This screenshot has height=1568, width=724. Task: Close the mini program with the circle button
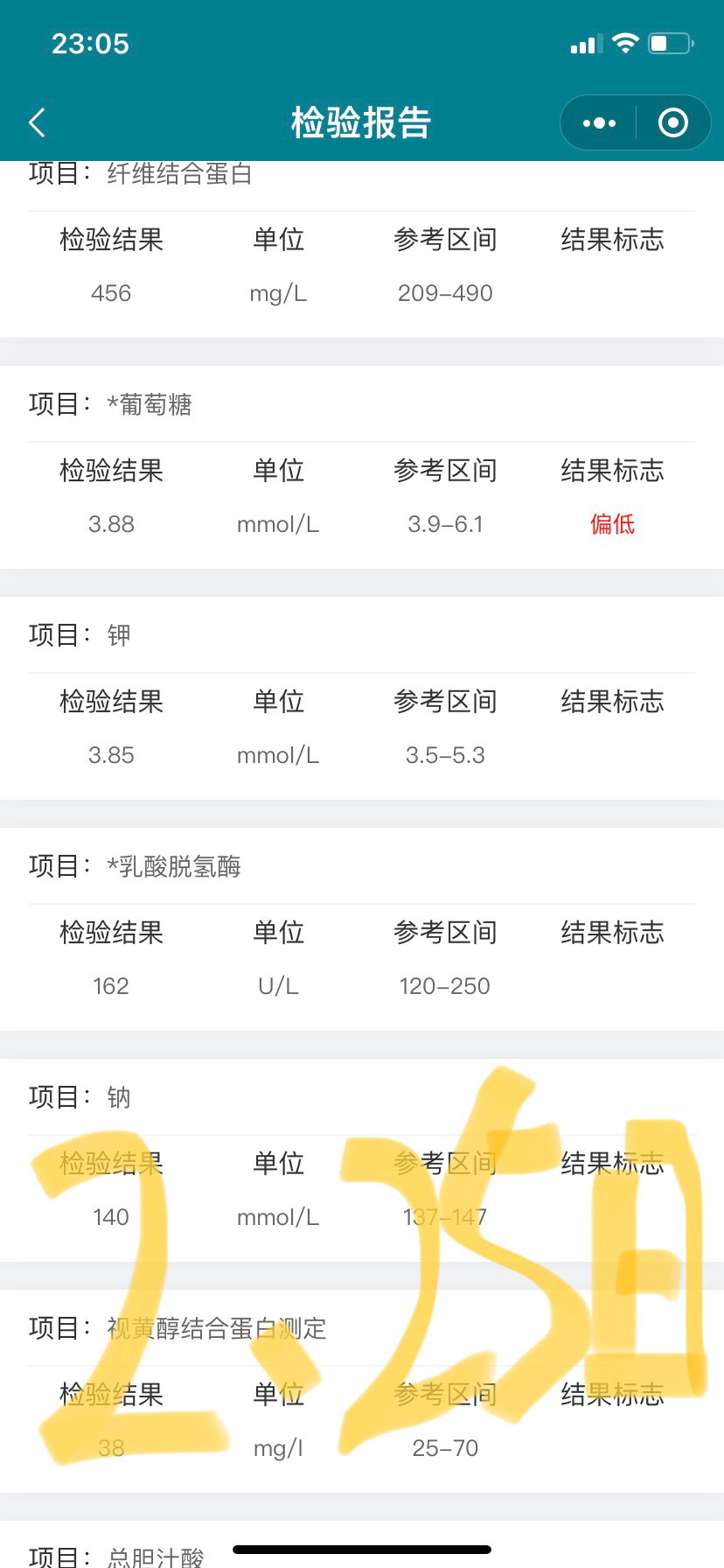coord(672,122)
